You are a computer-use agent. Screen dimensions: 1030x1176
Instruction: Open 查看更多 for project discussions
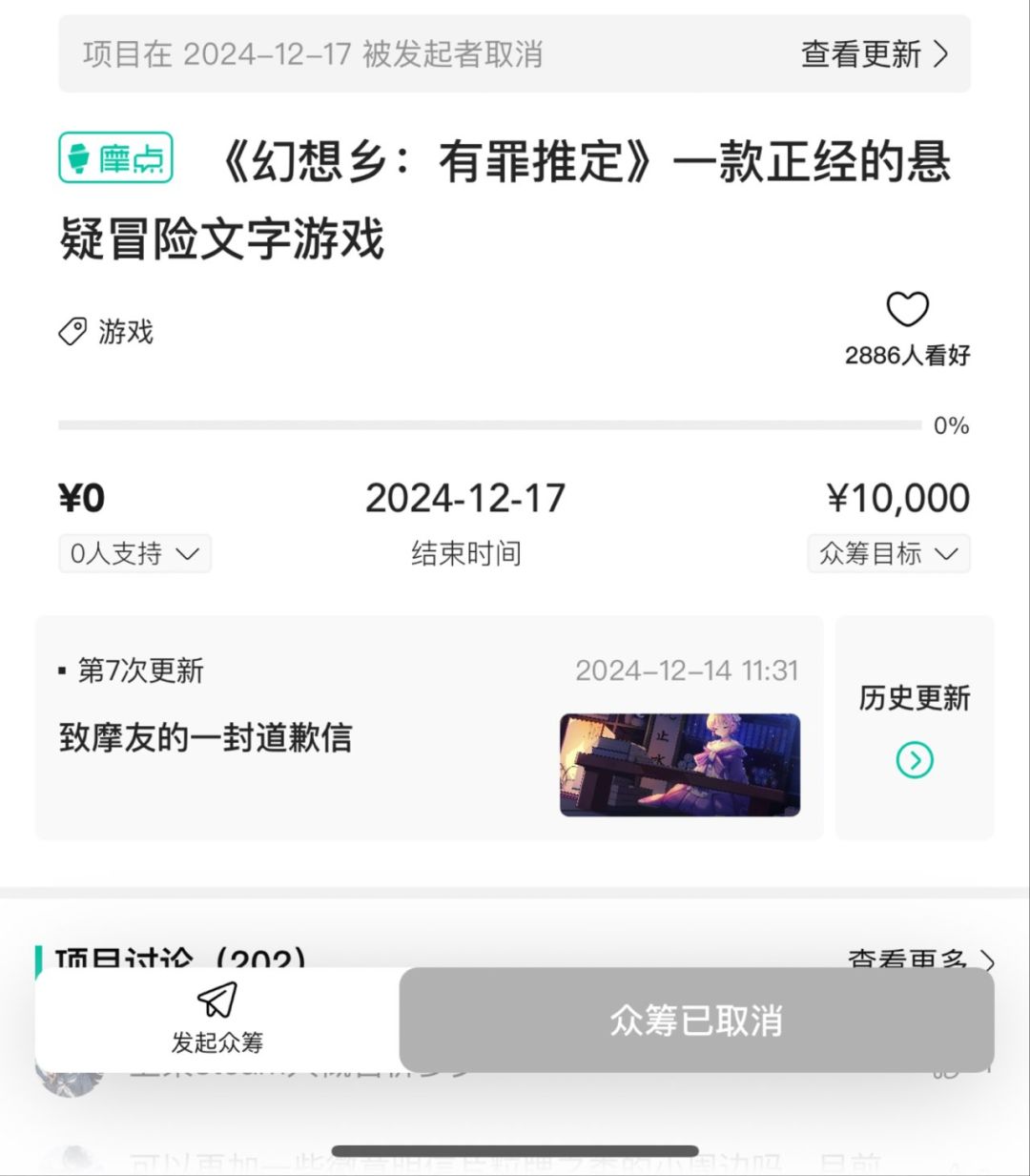(919, 959)
